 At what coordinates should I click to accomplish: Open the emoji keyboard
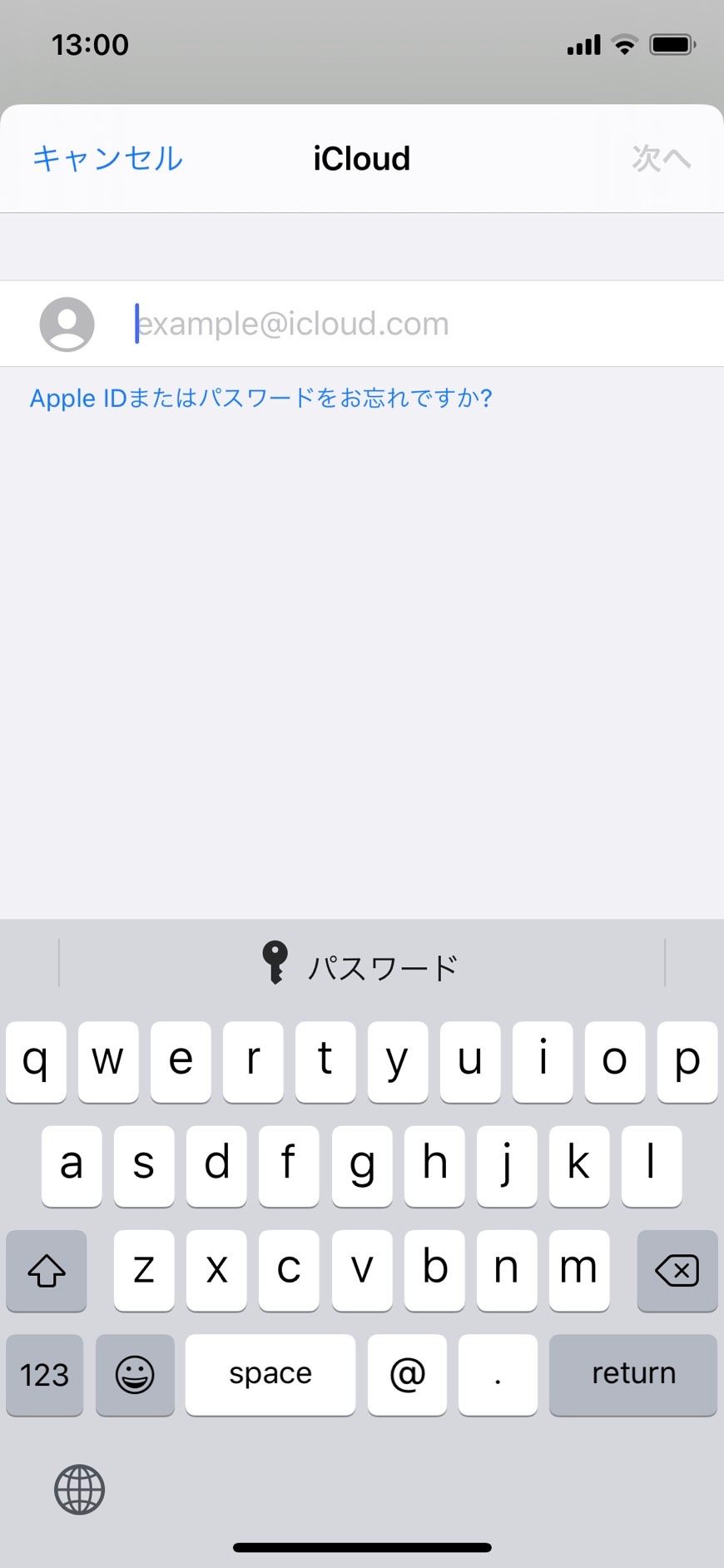(x=135, y=1374)
